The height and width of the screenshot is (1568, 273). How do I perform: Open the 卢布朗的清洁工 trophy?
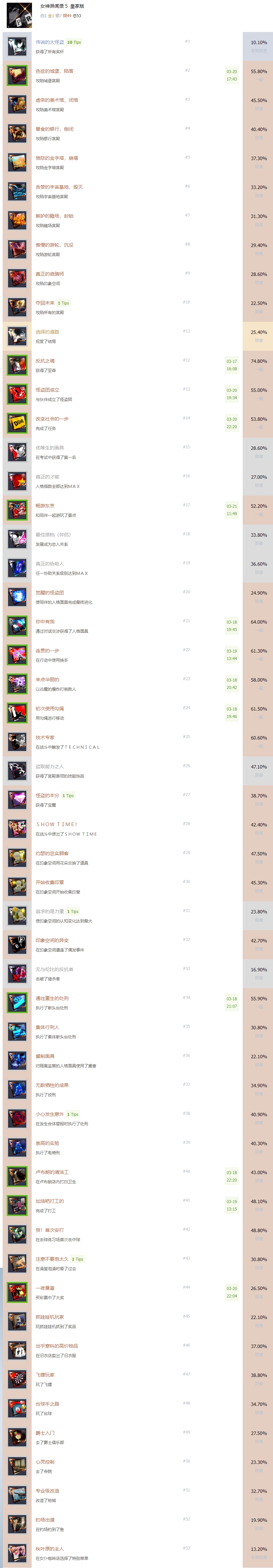click(52, 1172)
